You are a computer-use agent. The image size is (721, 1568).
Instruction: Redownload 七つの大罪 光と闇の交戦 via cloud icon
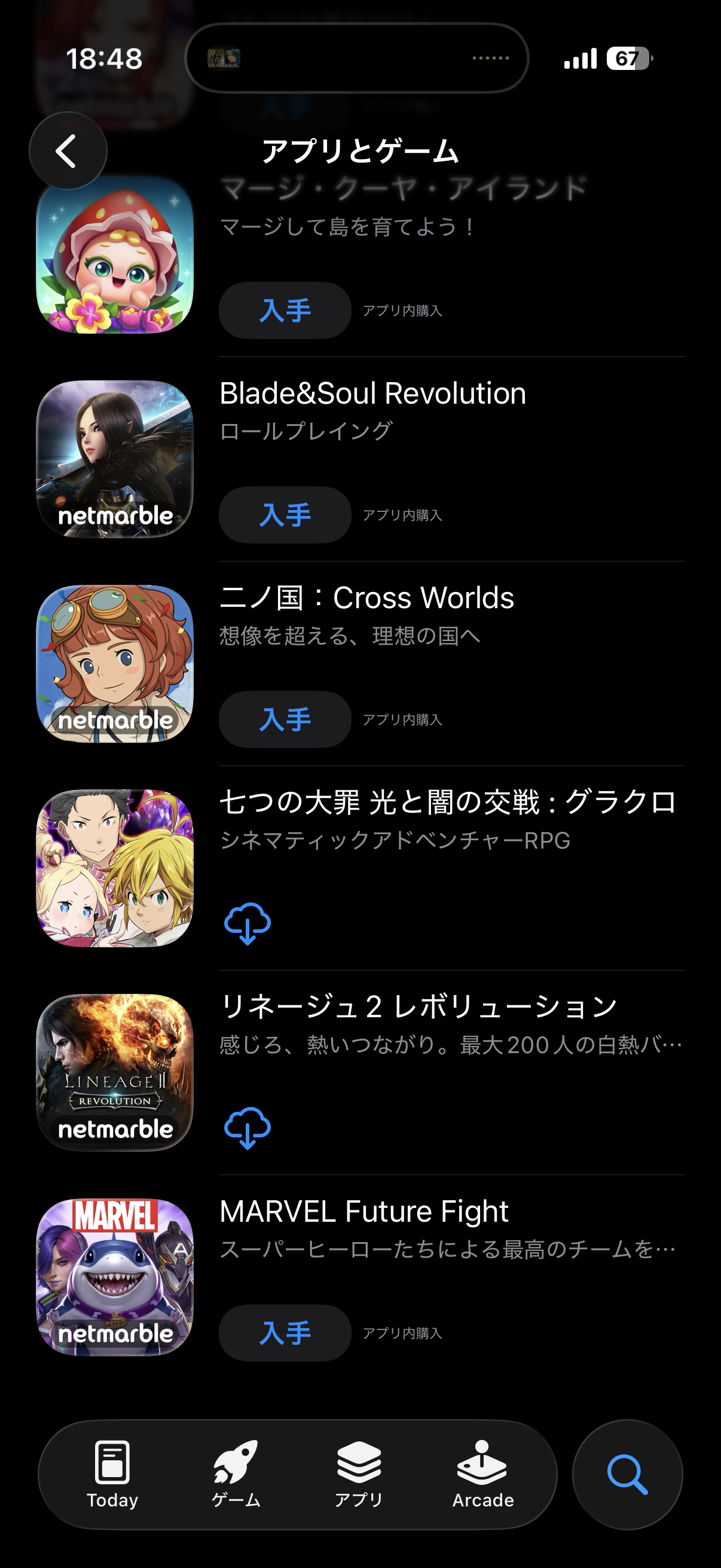(x=248, y=923)
